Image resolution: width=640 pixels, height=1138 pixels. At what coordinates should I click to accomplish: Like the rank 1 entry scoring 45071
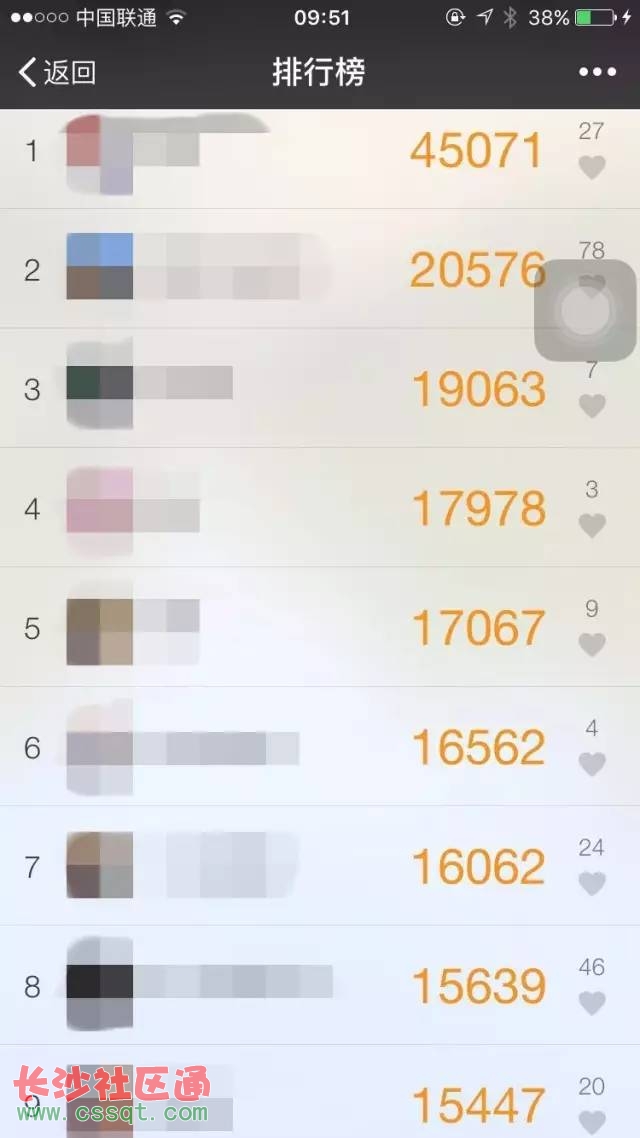(592, 168)
